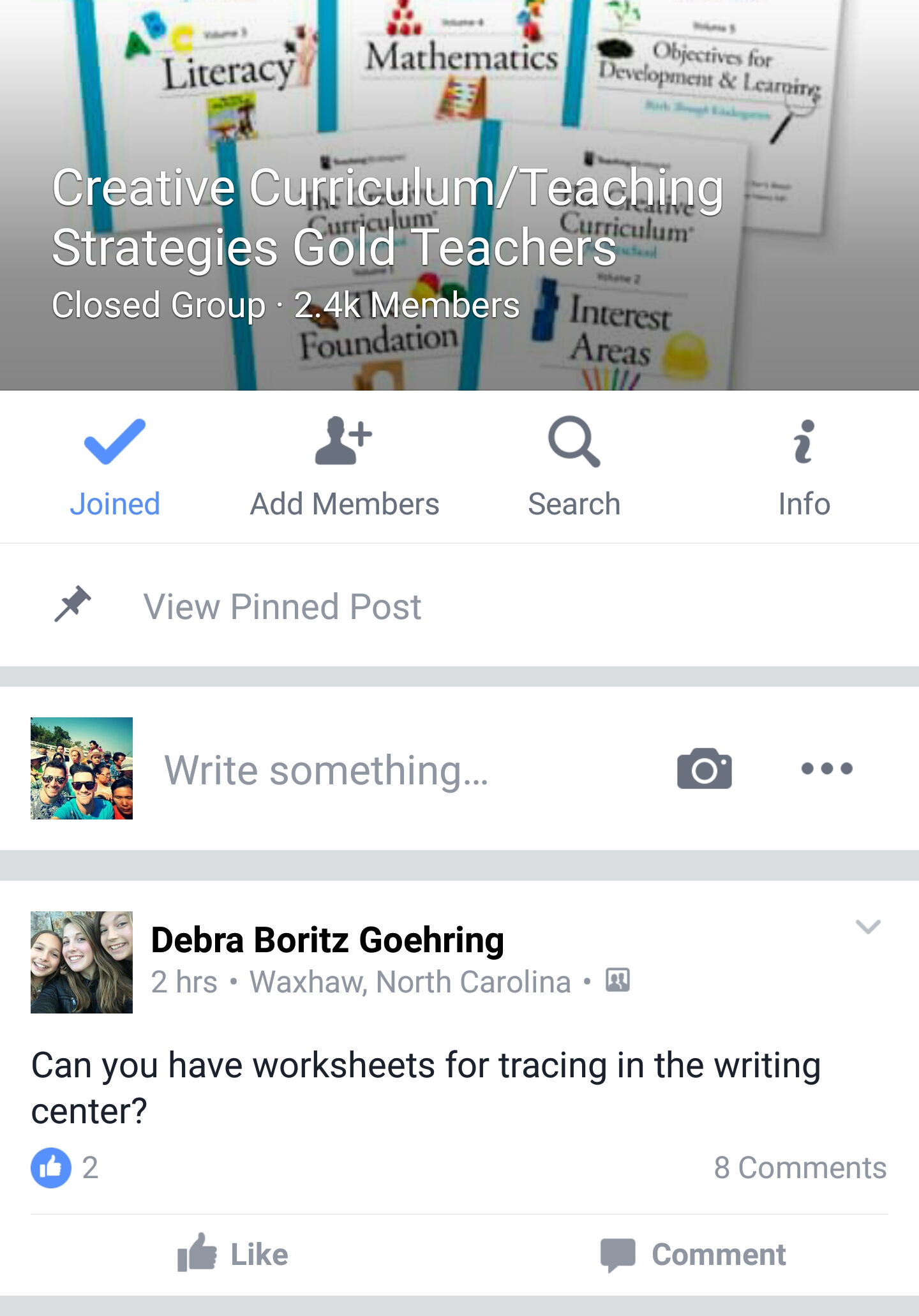This screenshot has width=919, height=1316.
Task: Open Debra Boritz Goehring's profile name
Action: tap(327, 940)
